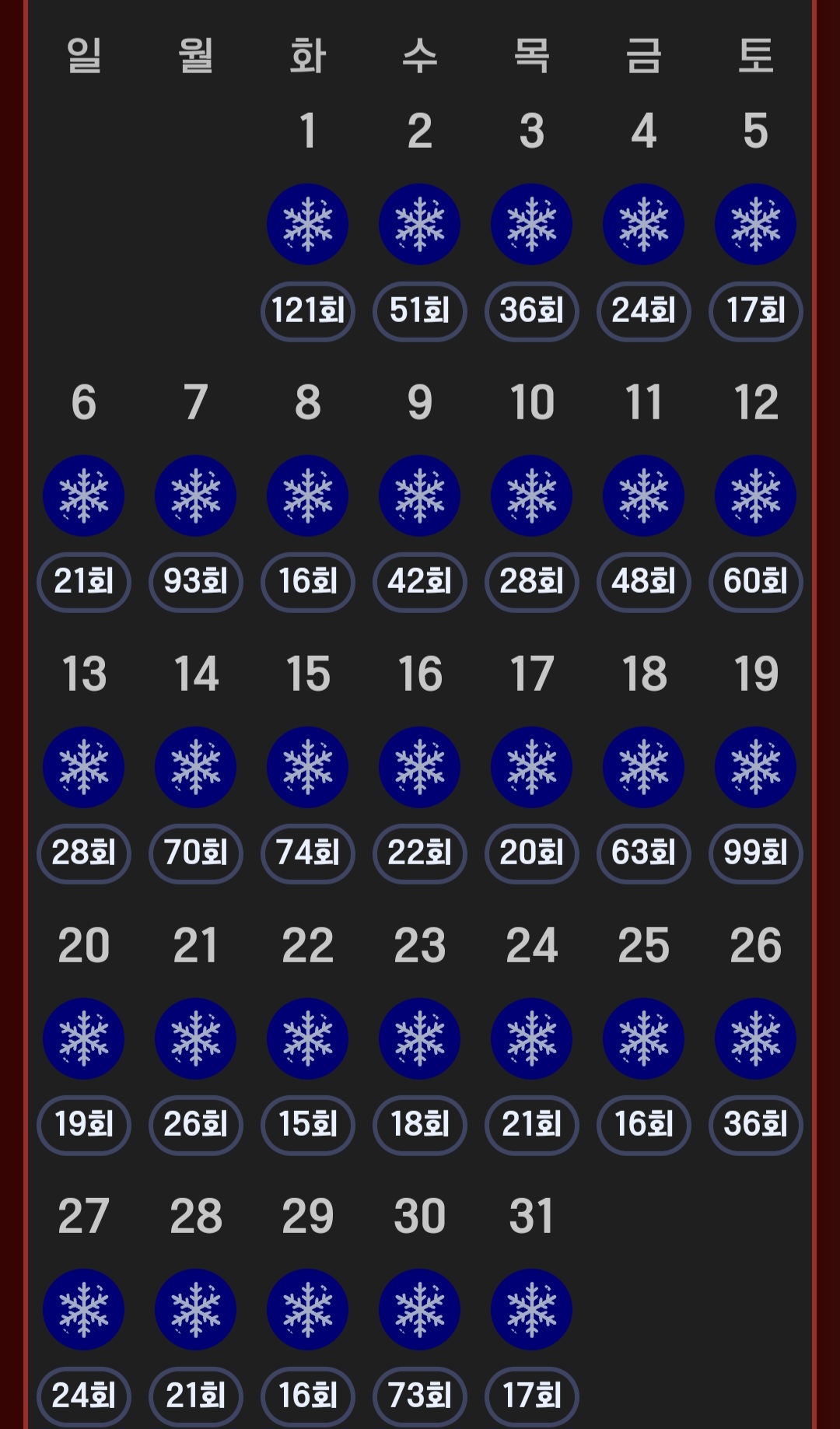Pick day 19 with 99회
Viewport: 840px width, 1429px height.
click(755, 767)
